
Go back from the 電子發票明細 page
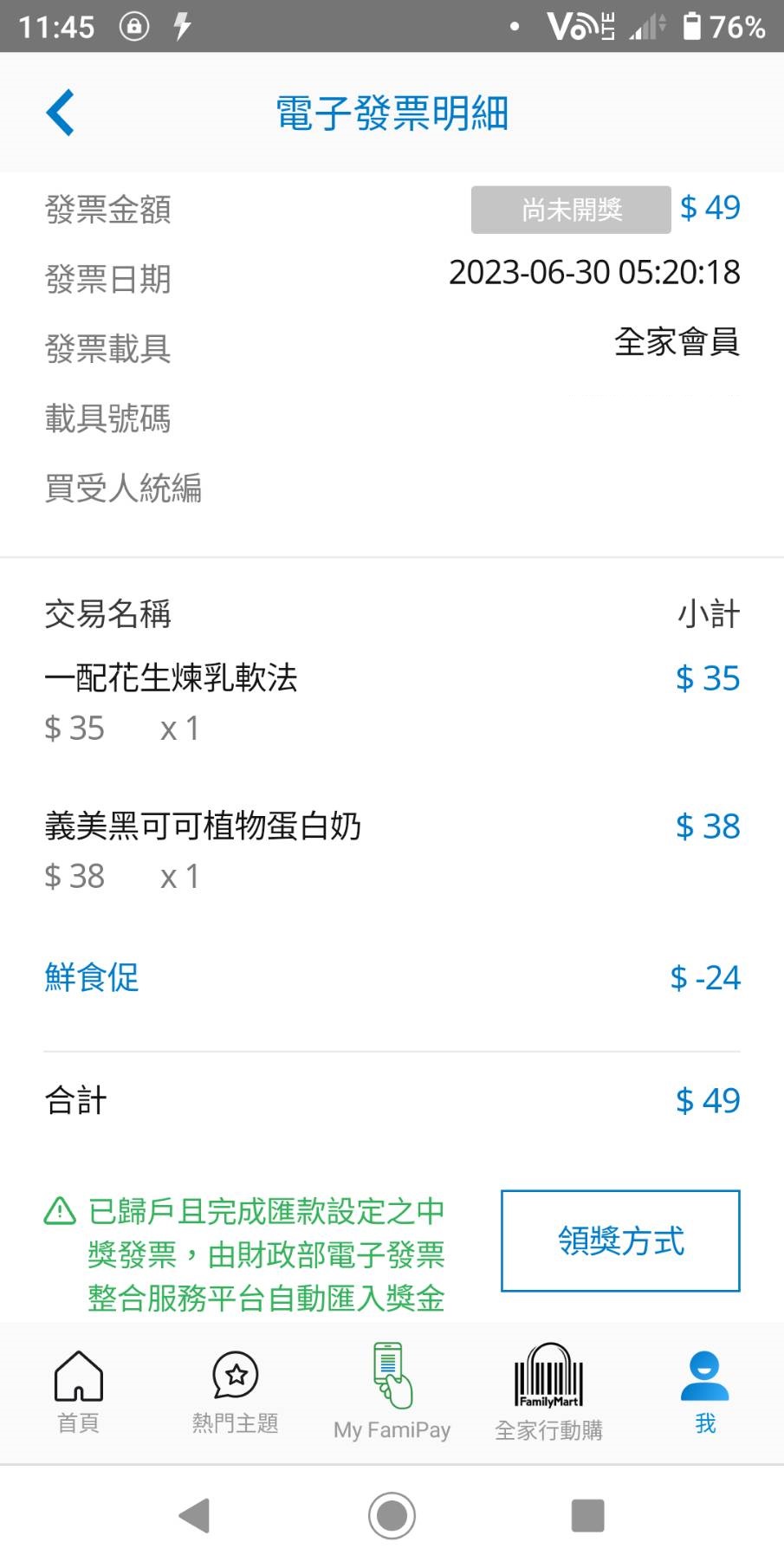point(61,113)
